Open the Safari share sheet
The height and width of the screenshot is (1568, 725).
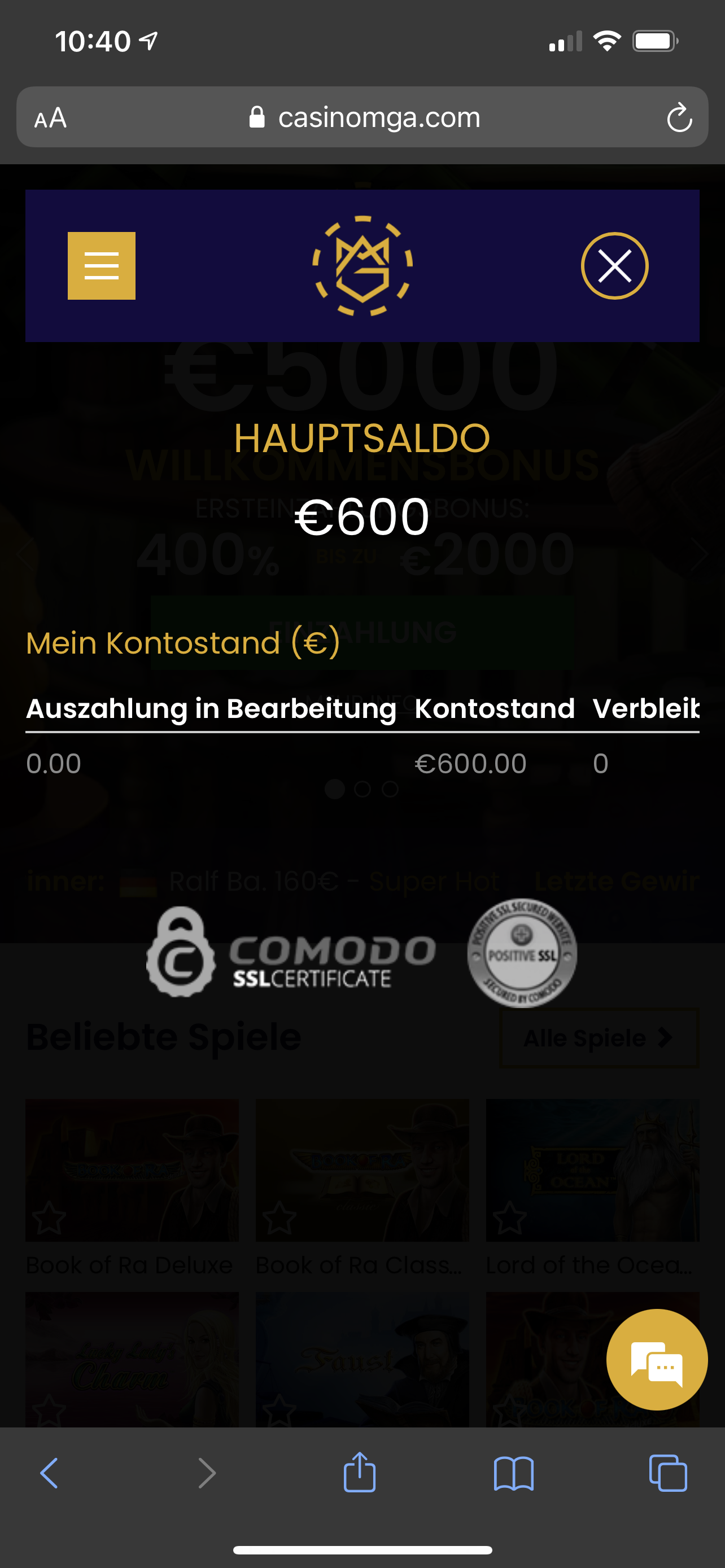[360, 1473]
